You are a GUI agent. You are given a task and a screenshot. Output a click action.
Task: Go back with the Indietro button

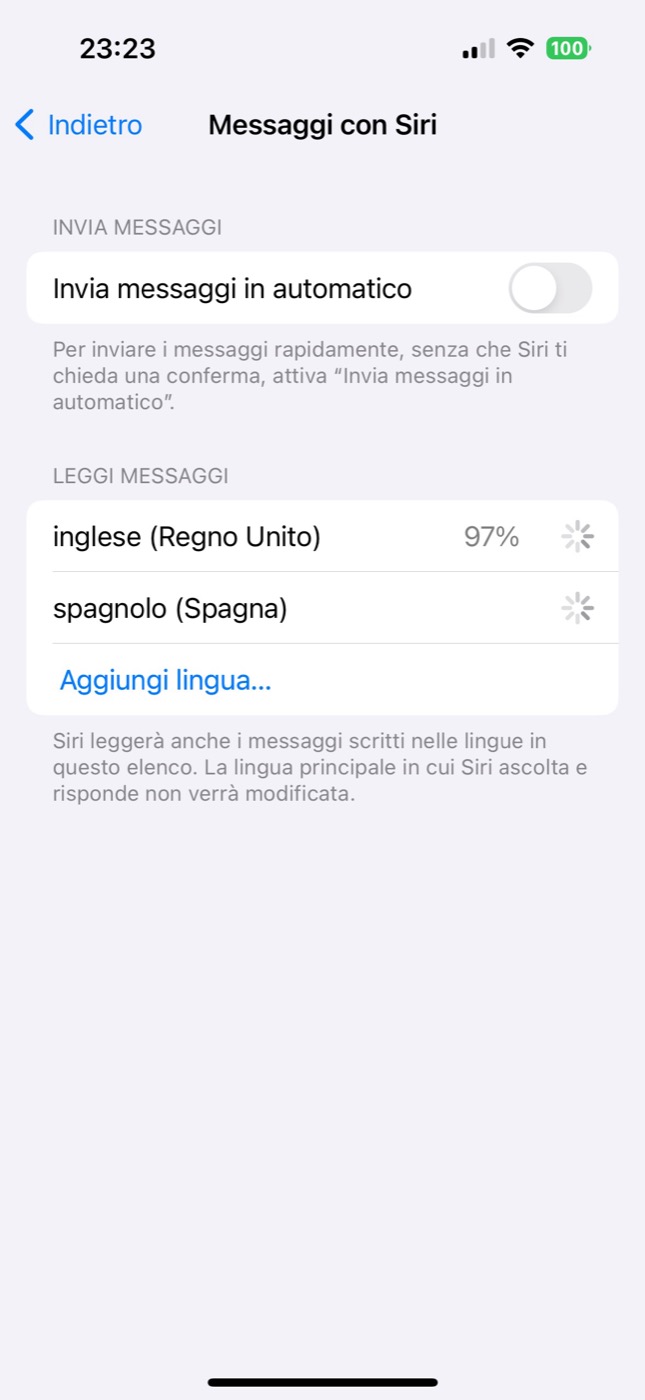point(79,125)
